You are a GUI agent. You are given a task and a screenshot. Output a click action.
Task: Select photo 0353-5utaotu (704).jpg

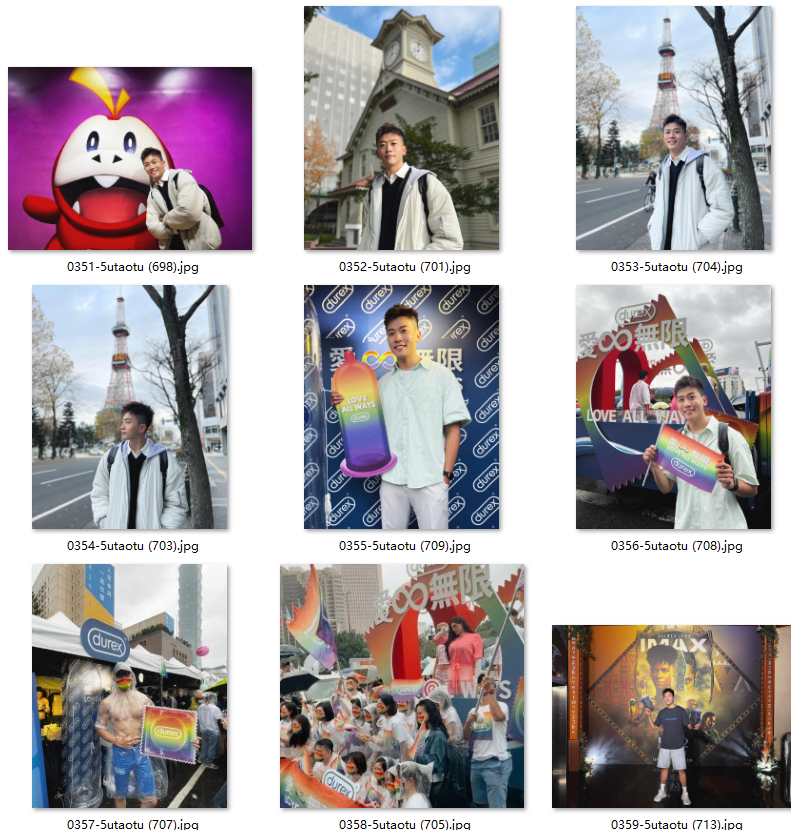(x=674, y=128)
